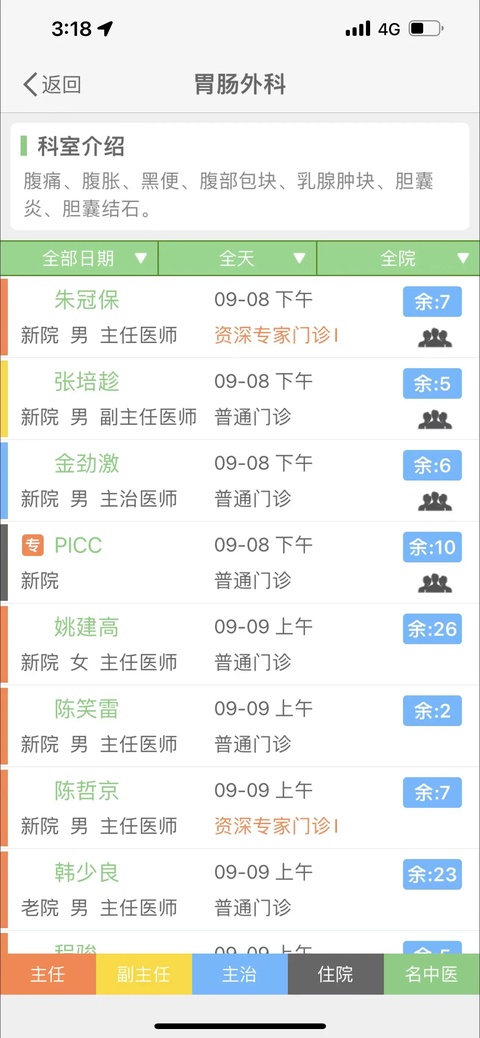Show 名中医 doctors
This screenshot has width=480, height=1038.
click(x=432, y=974)
